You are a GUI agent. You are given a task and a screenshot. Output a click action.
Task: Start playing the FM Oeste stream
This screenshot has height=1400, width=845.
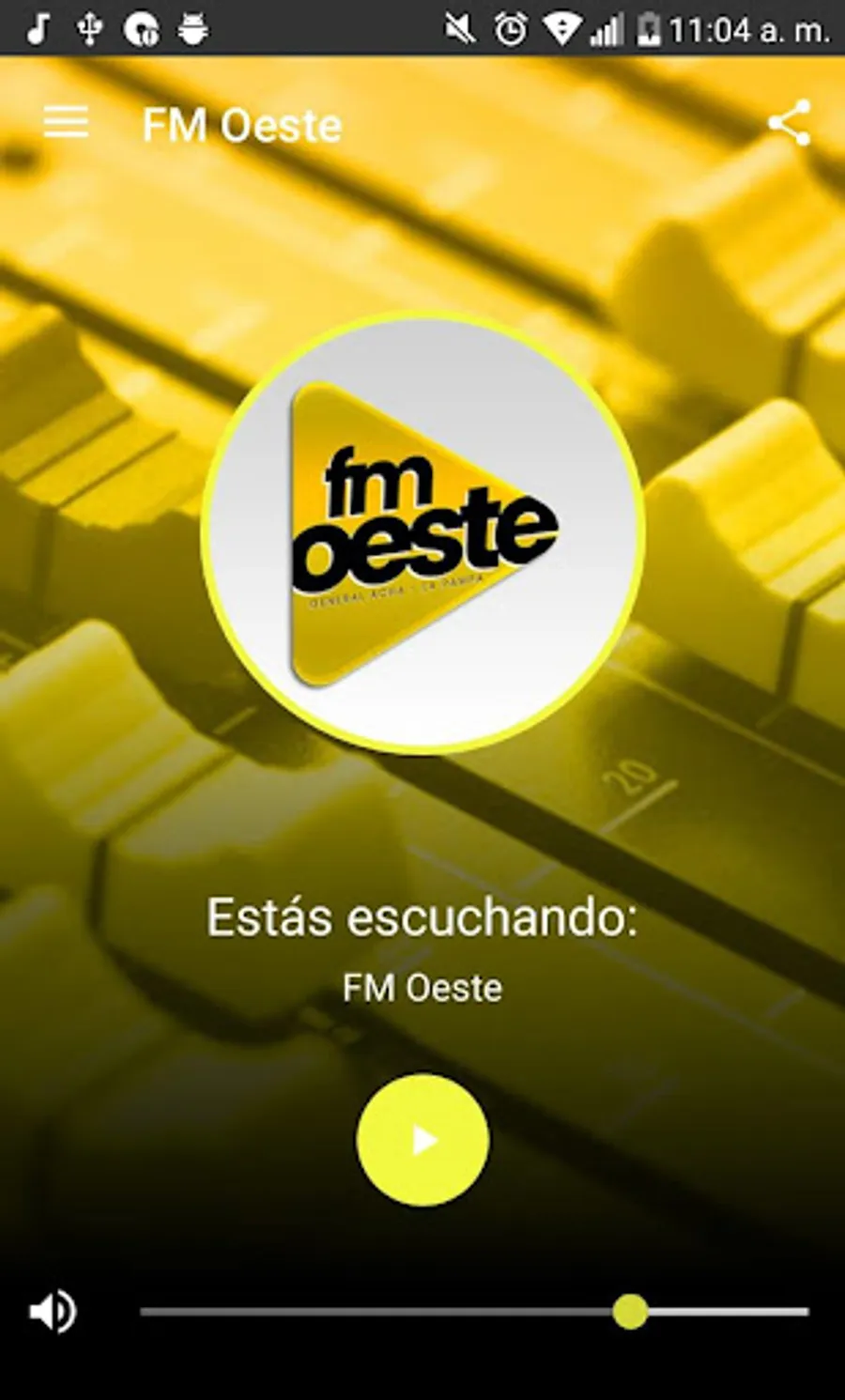(x=422, y=1140)
